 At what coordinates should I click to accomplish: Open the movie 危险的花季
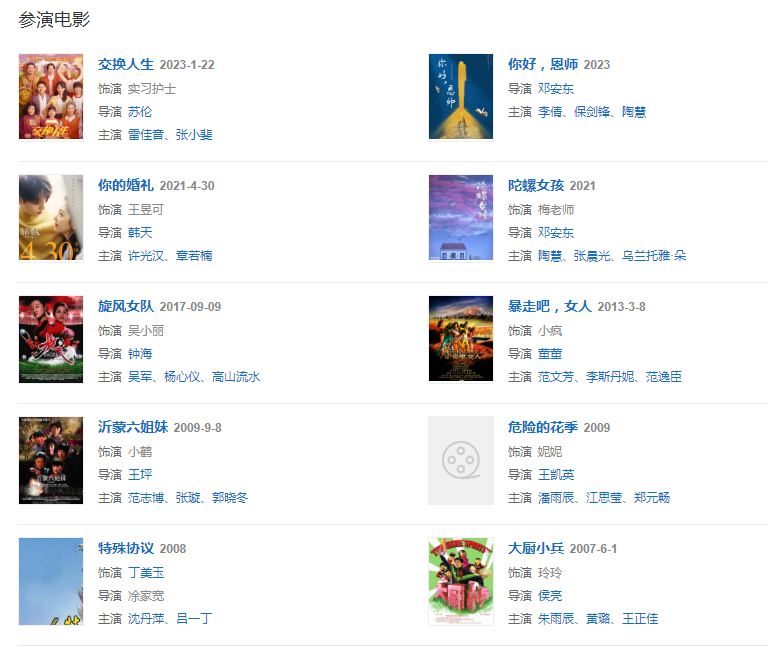543,427
